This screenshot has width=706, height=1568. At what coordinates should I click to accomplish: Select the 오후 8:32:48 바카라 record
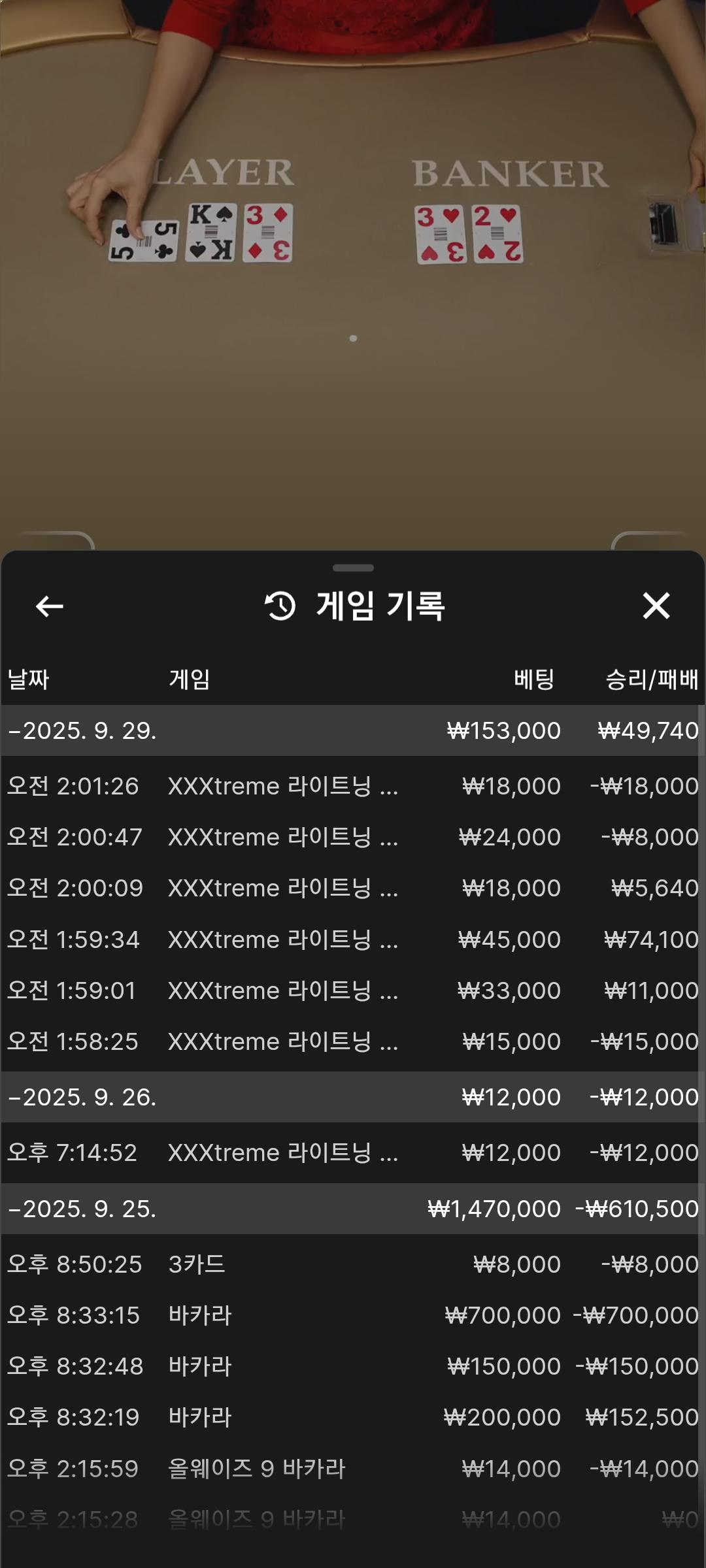coord(353,1366)
